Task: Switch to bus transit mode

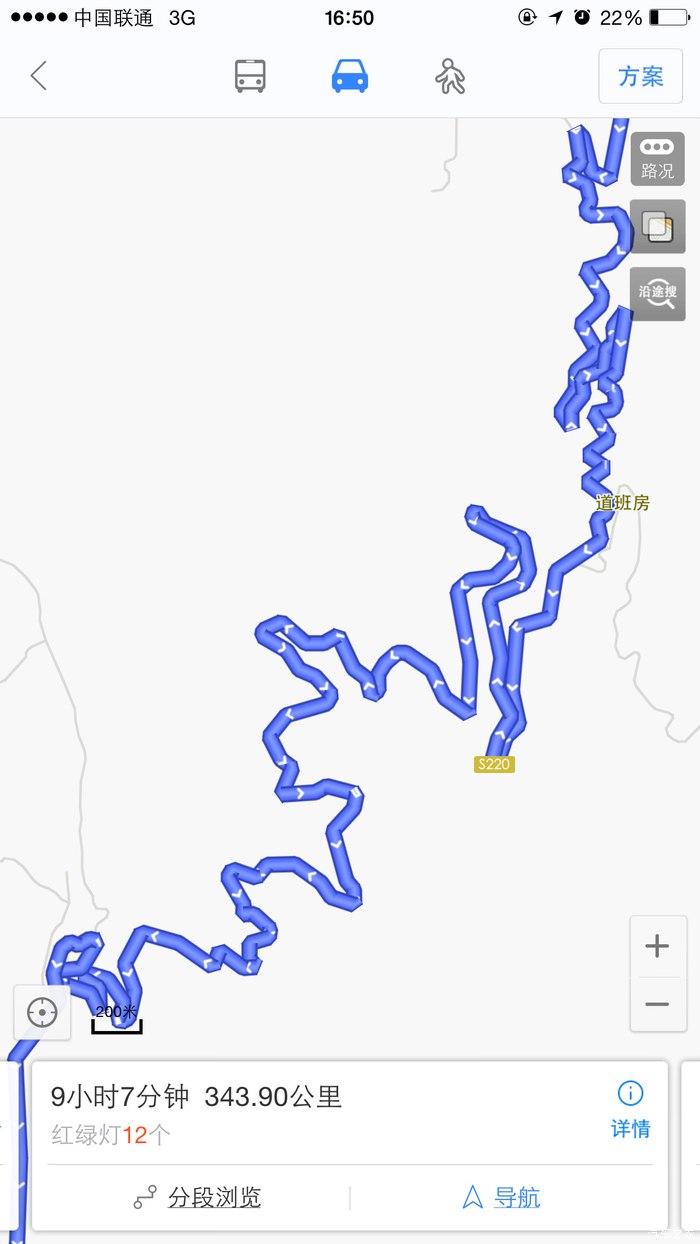Action: click(x=250, y=76)
